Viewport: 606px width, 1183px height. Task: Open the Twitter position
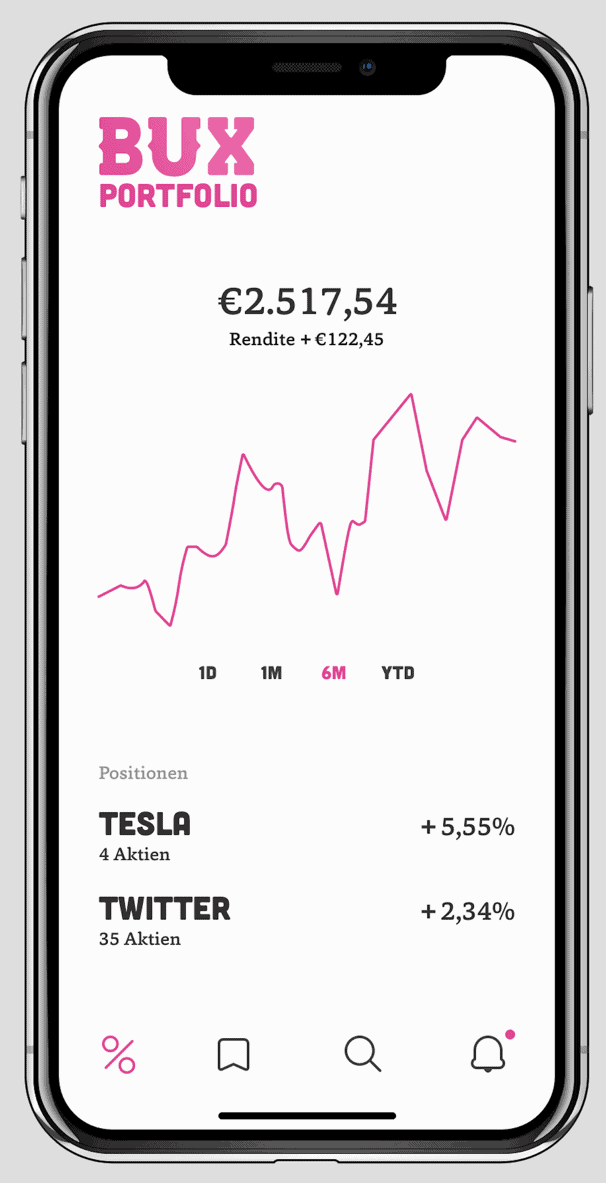click(306, 921)
